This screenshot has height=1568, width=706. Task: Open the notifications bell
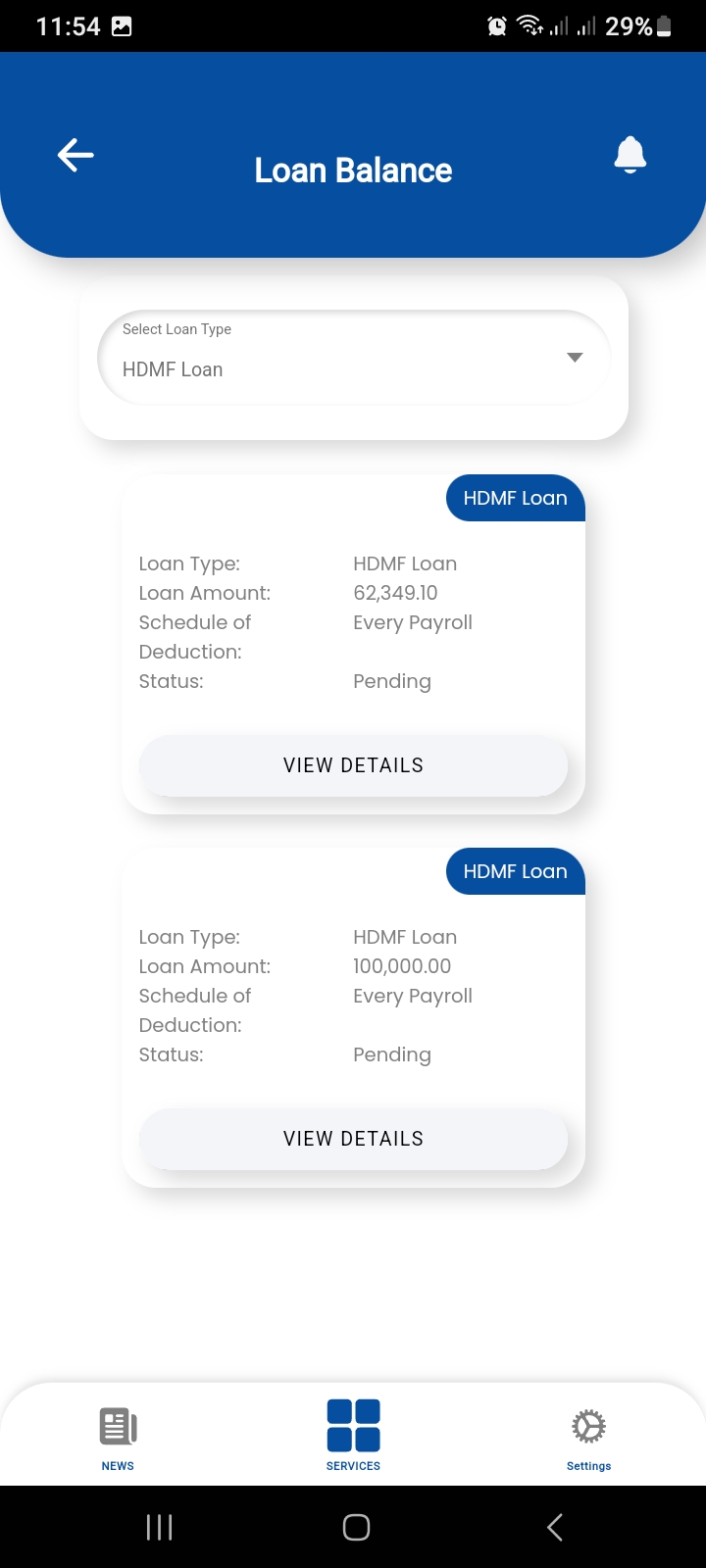coord(630,155)
